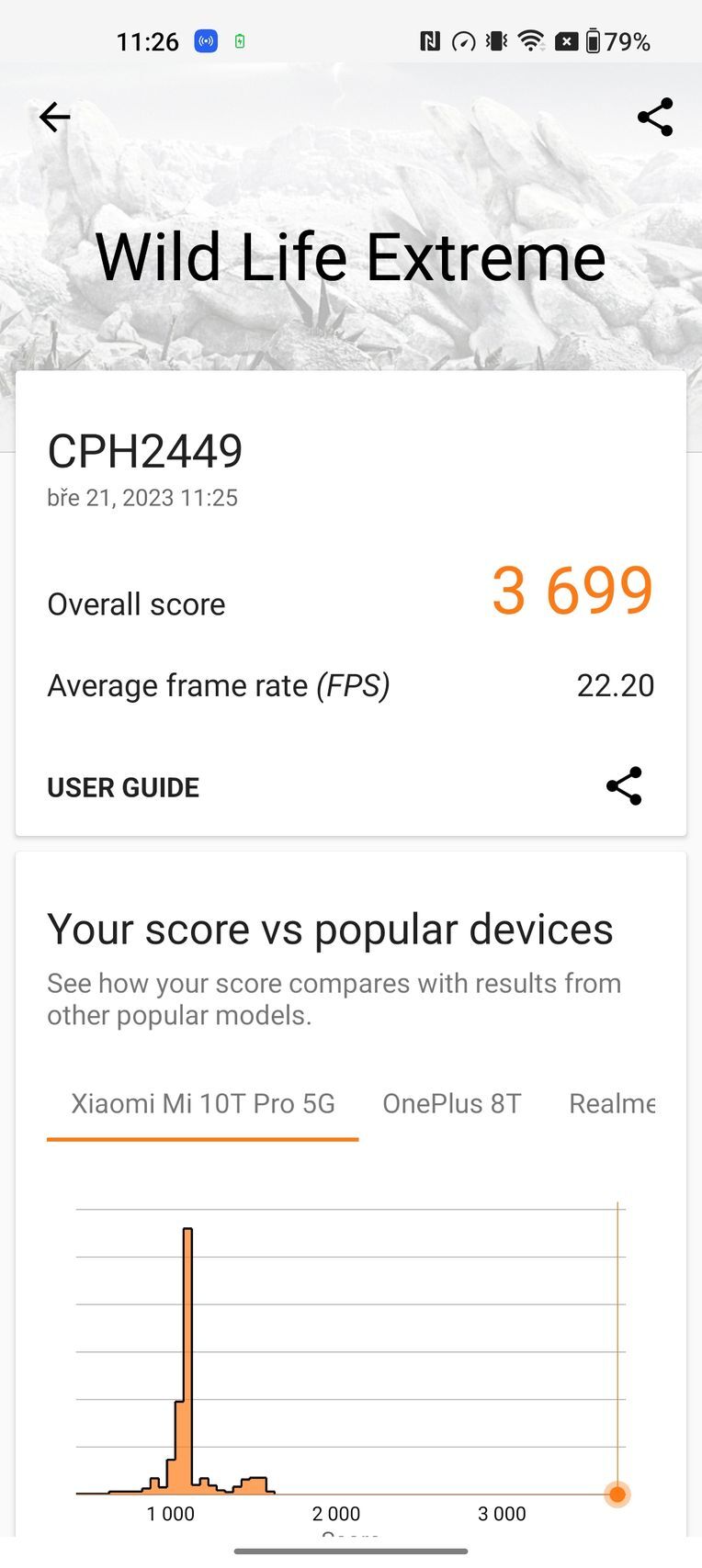Tap the histogram peak near 1 000
This screenshot has width=702, height=1568.
tap(187, 1286)
